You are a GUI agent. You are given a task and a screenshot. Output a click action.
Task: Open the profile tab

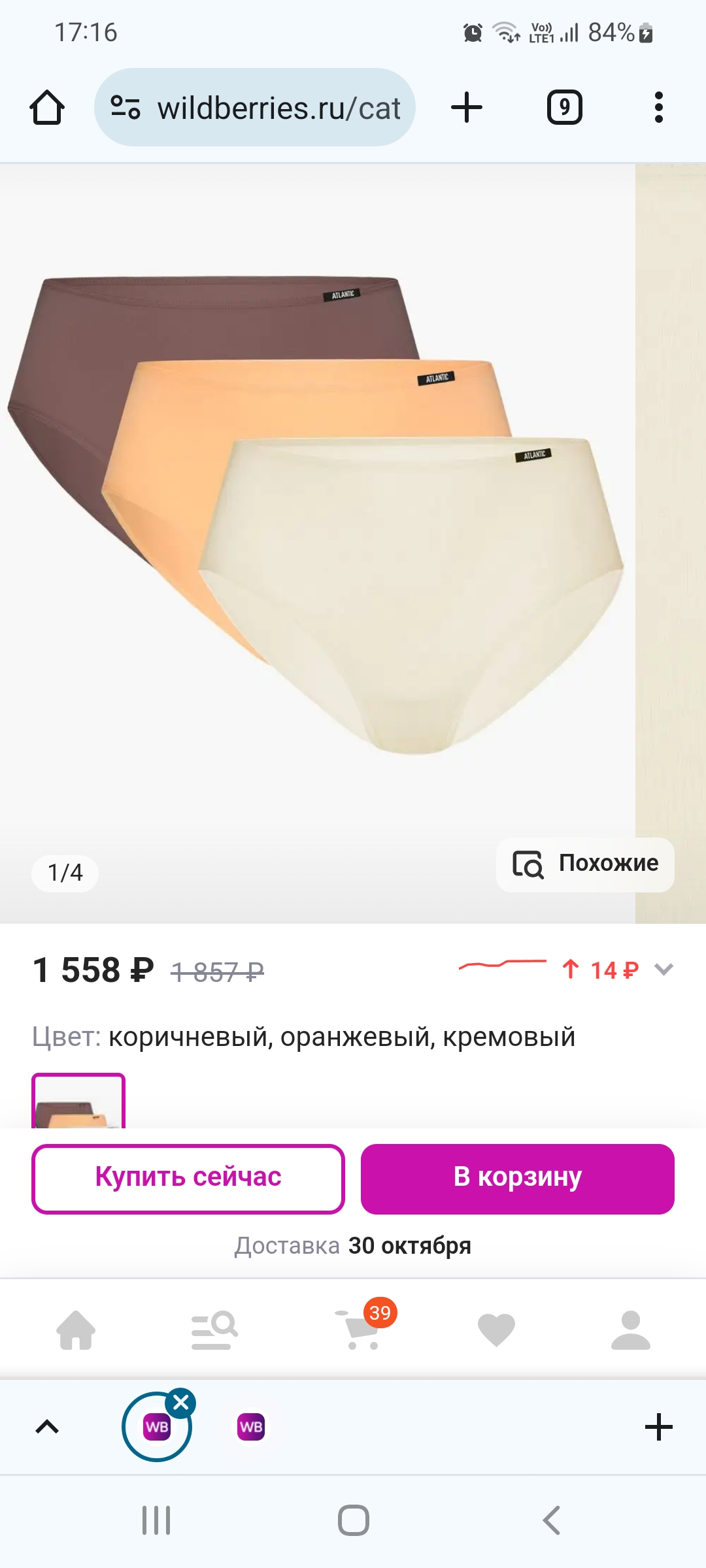pyautogui.click(x=631, y=1330)
